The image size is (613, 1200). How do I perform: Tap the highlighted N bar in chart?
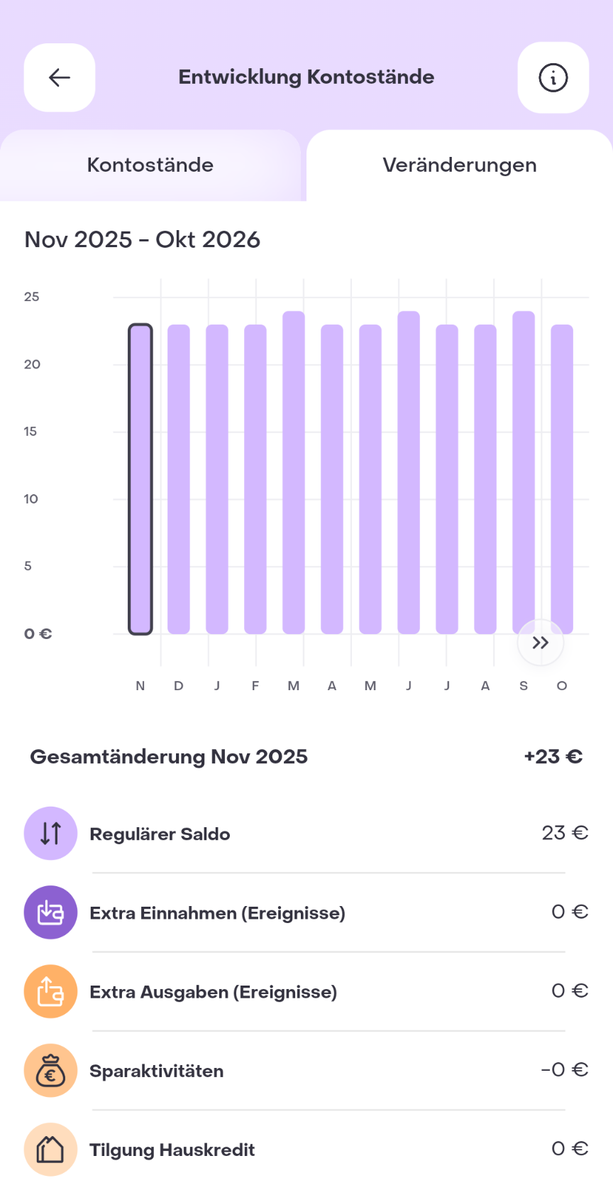click(x=140, y=479)
